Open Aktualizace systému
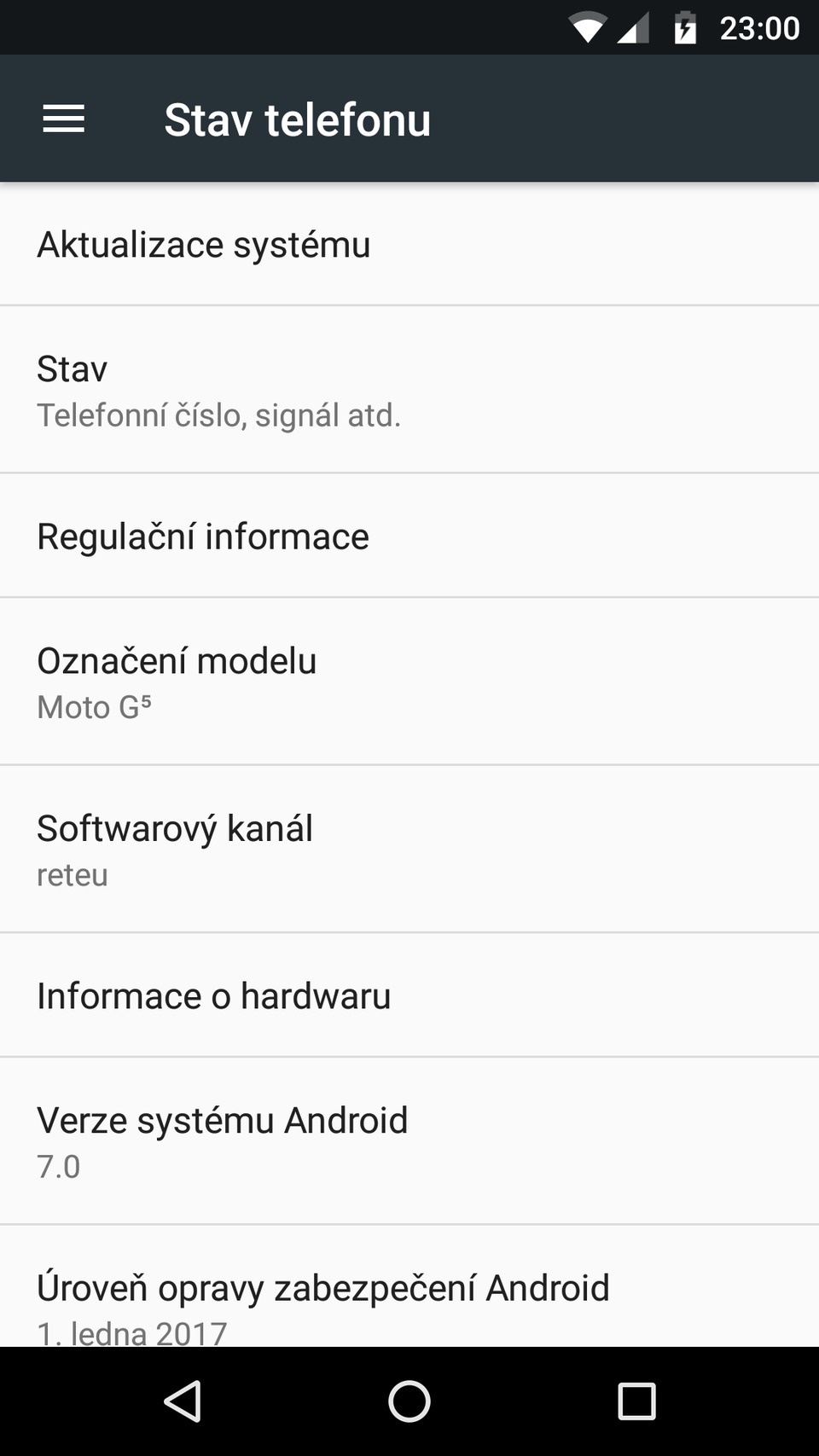Screen dimensions: 819x1456 203,244
